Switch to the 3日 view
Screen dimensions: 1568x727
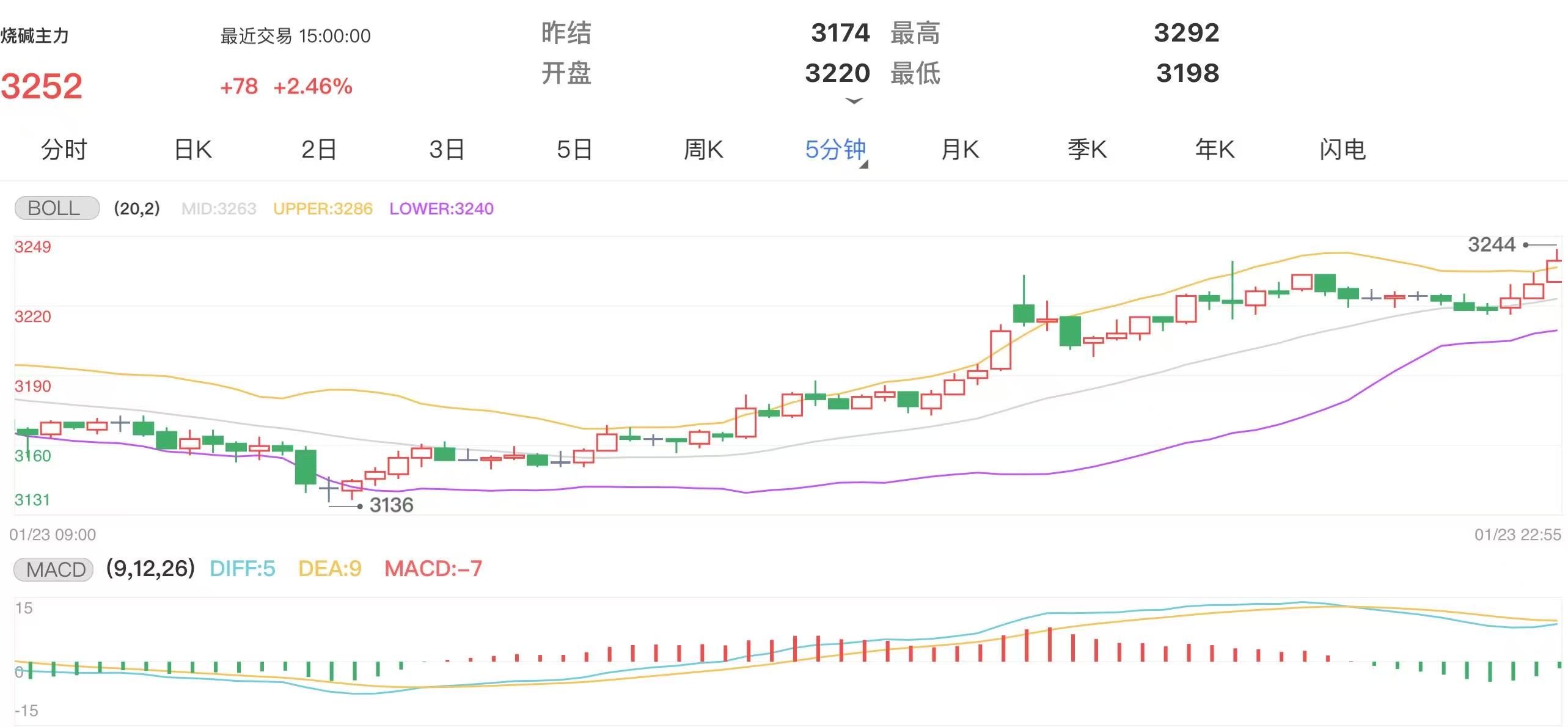(447, 150)
